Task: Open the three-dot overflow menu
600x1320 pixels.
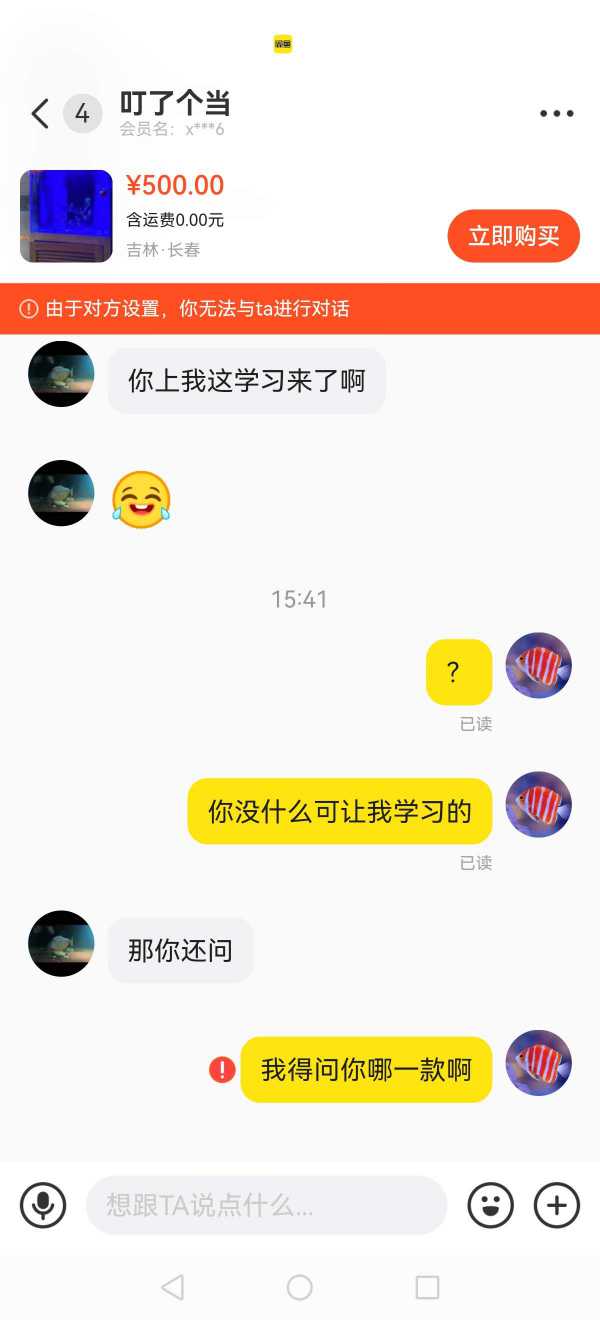Action: click(556, 114)
